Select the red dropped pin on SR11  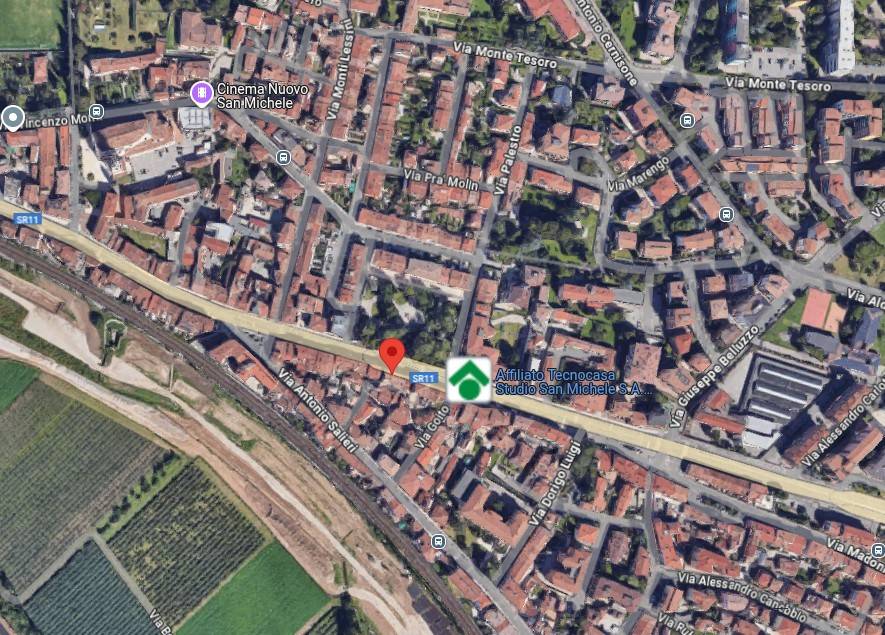(392, 354)
